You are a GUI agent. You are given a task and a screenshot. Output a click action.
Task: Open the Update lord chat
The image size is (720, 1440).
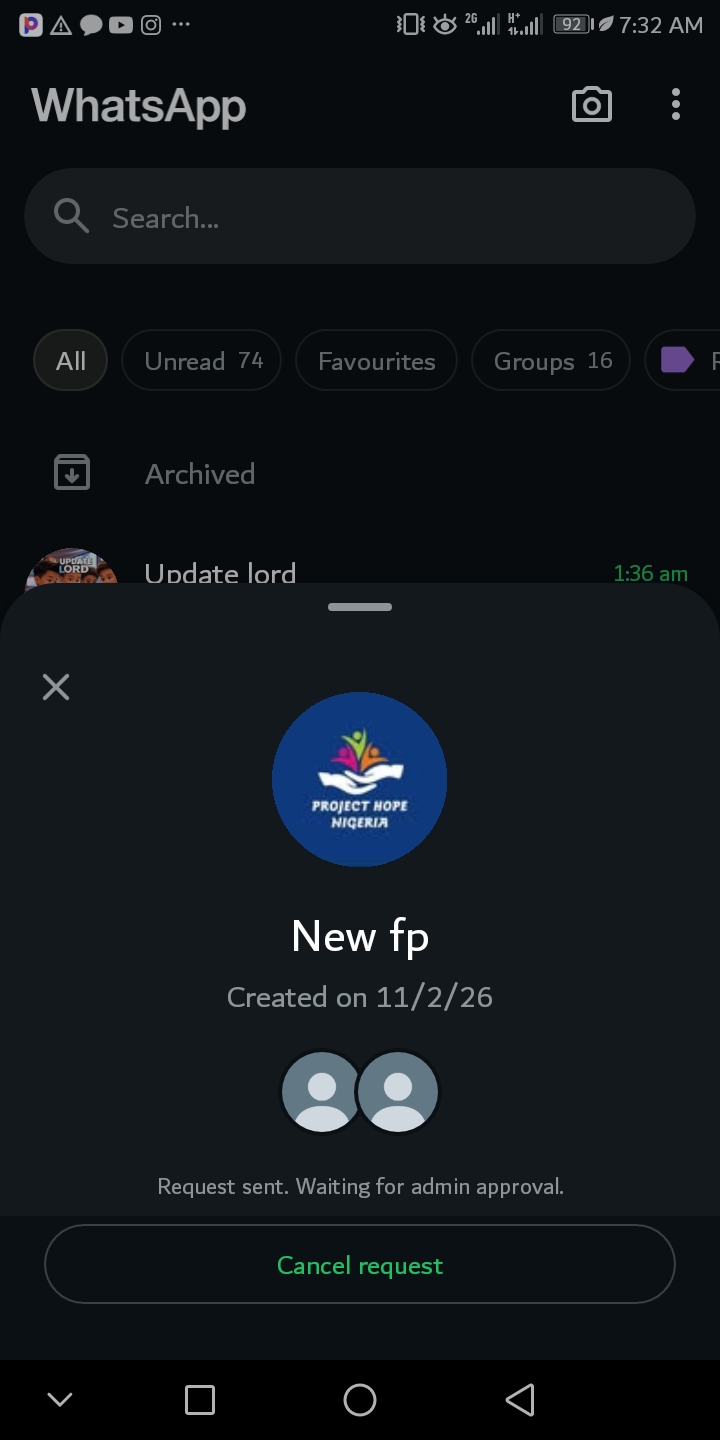click(x=220, y=572)
